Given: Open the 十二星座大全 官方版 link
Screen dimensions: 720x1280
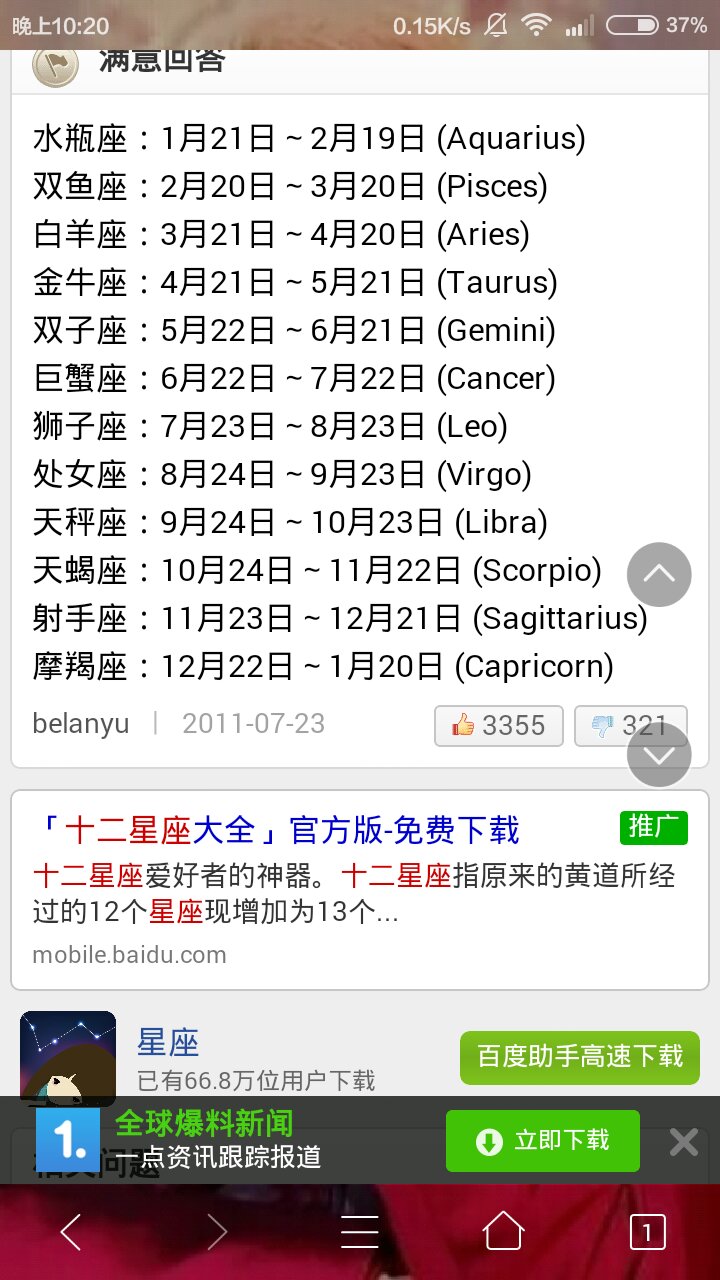Looking at the screenshot, I should point(280,829).
